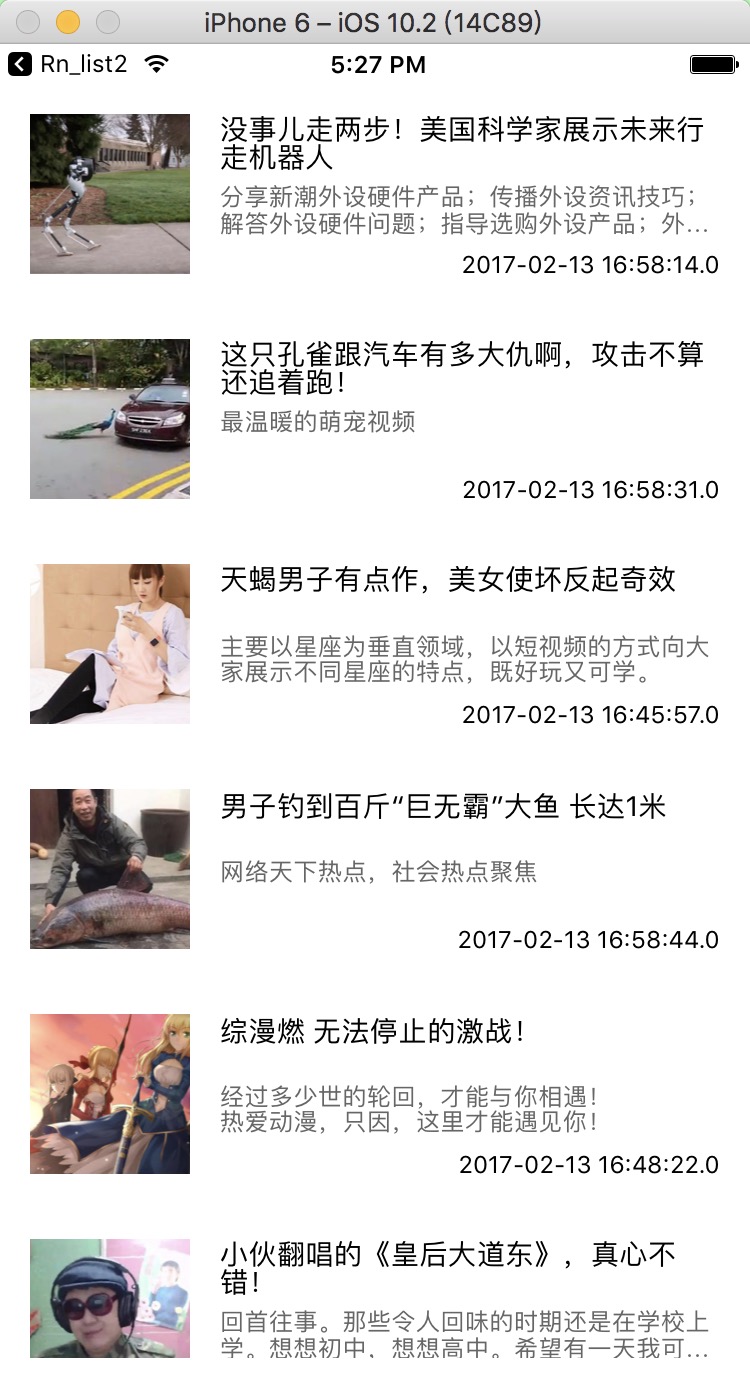The width and height of the screenshot is (750, 1378).
Task: Open the walking robot video row
Action: coord(375,194)
